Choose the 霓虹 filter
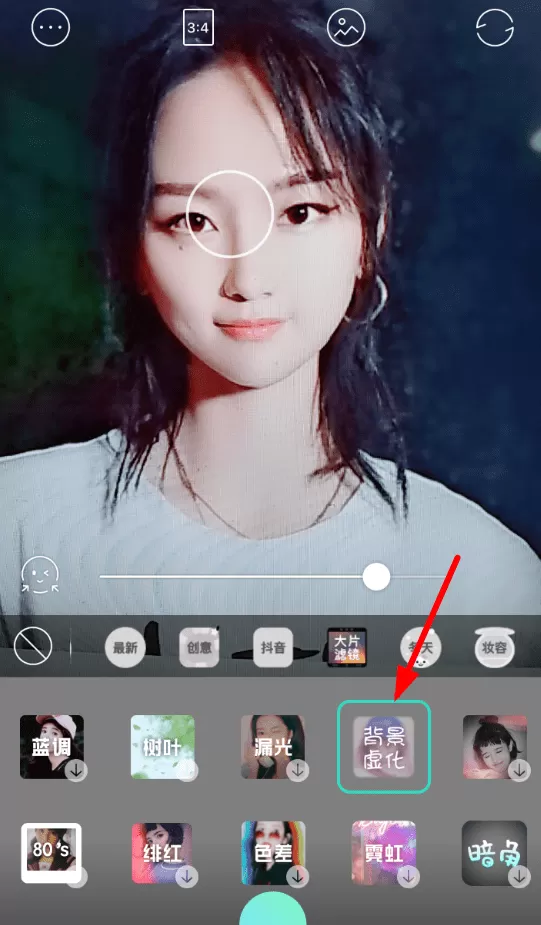541x925 pixels. pyautogui.click(x=384, y=853)
